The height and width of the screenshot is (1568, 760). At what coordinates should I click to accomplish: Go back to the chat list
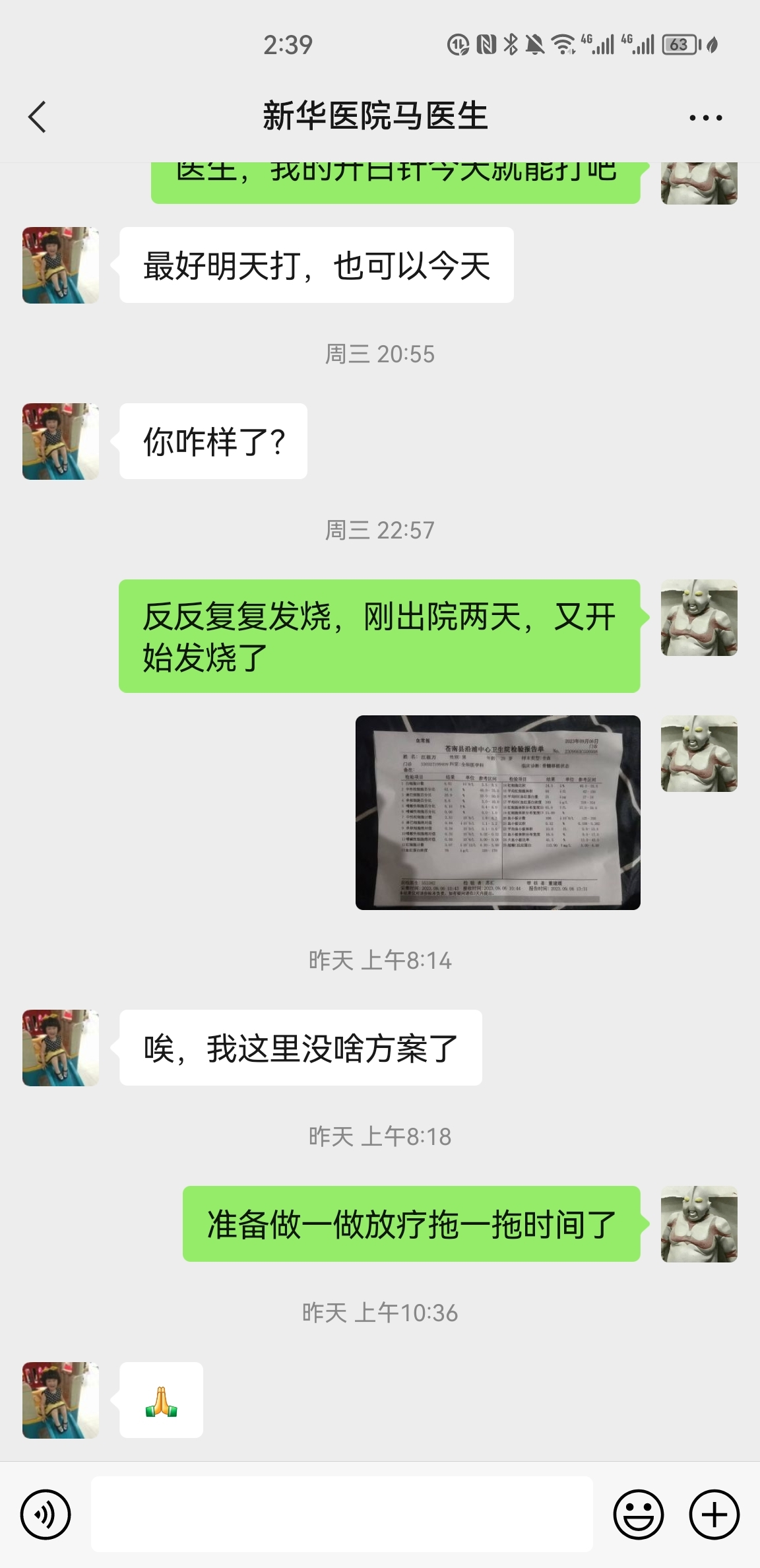point(38,117)
